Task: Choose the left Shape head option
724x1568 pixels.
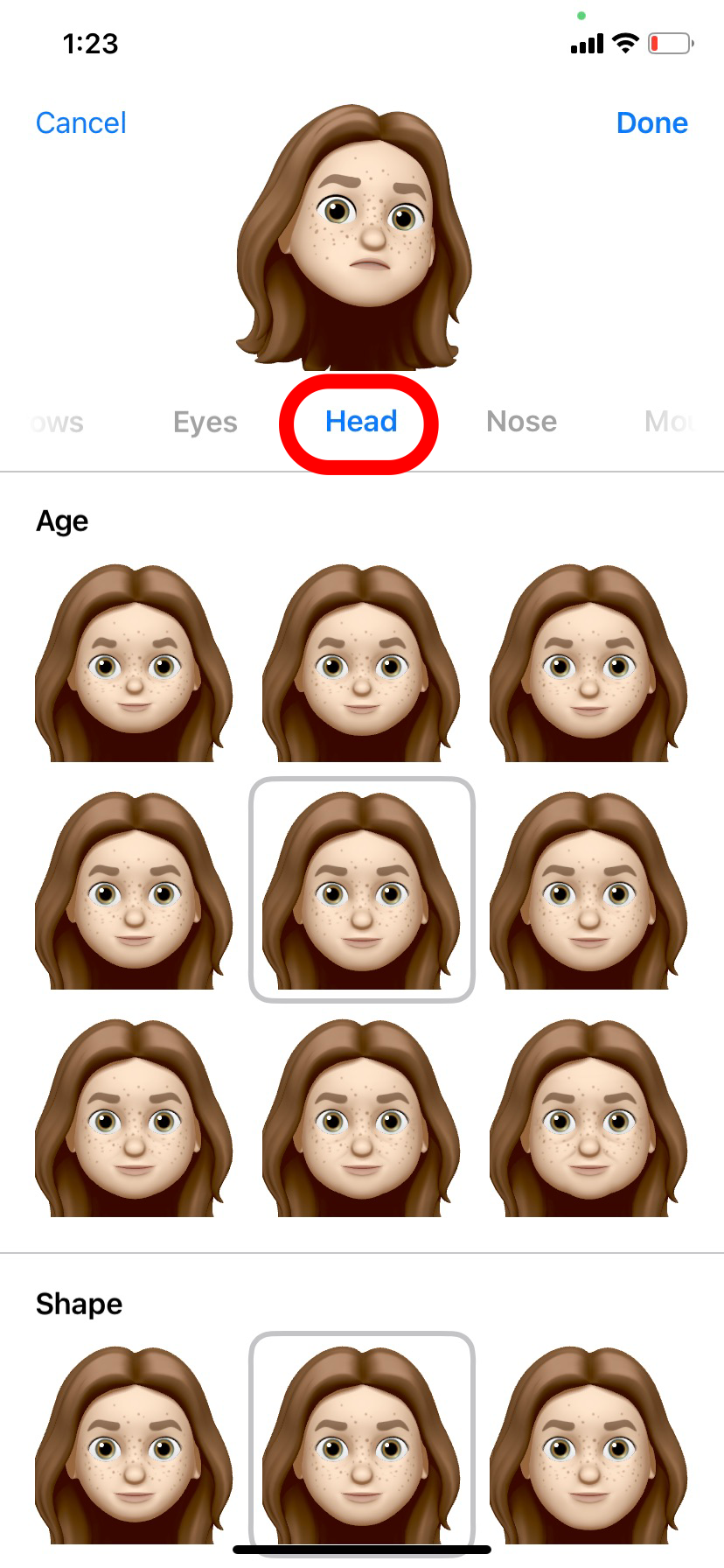Action: coord(134,1444)
